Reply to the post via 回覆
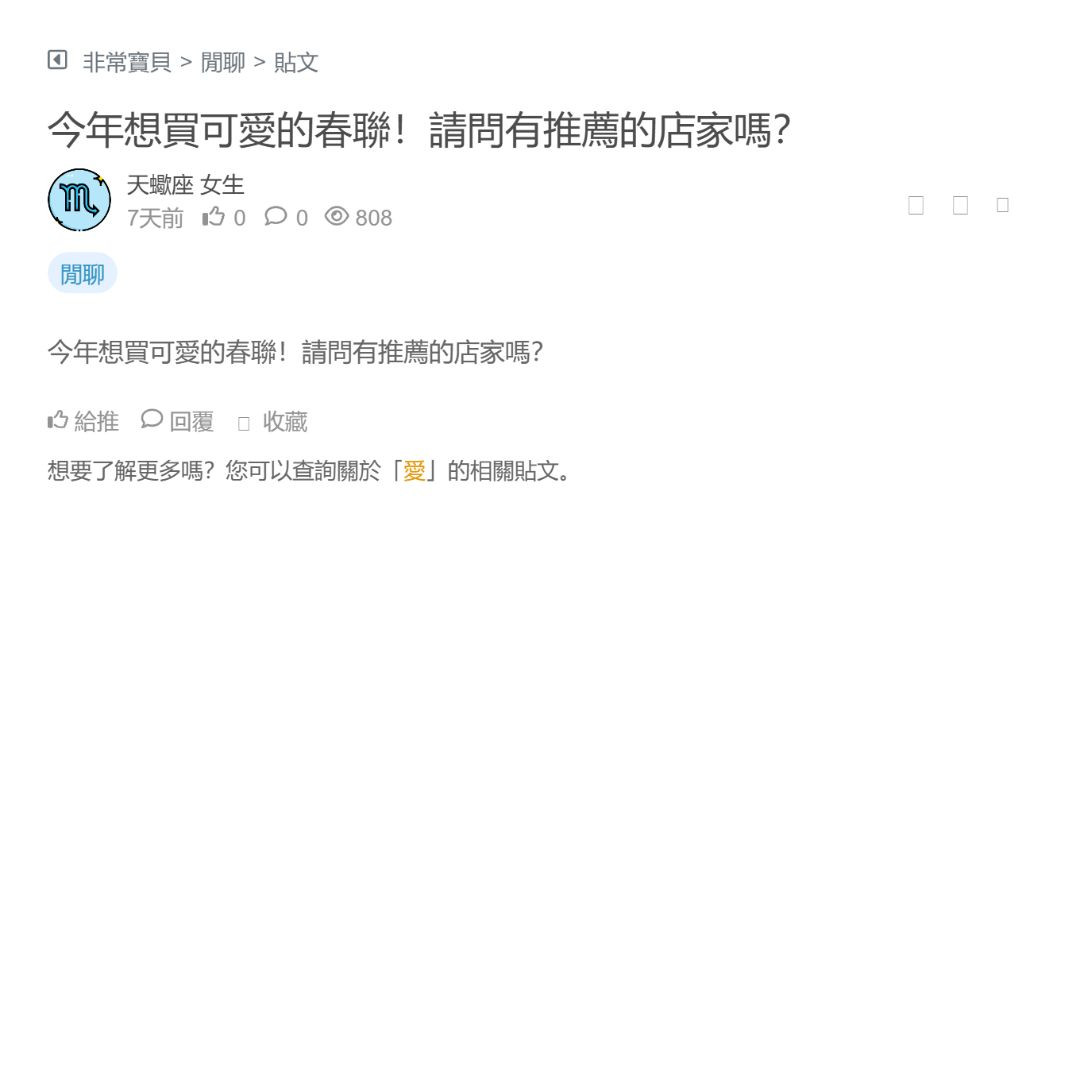 (x=178, y=422)
